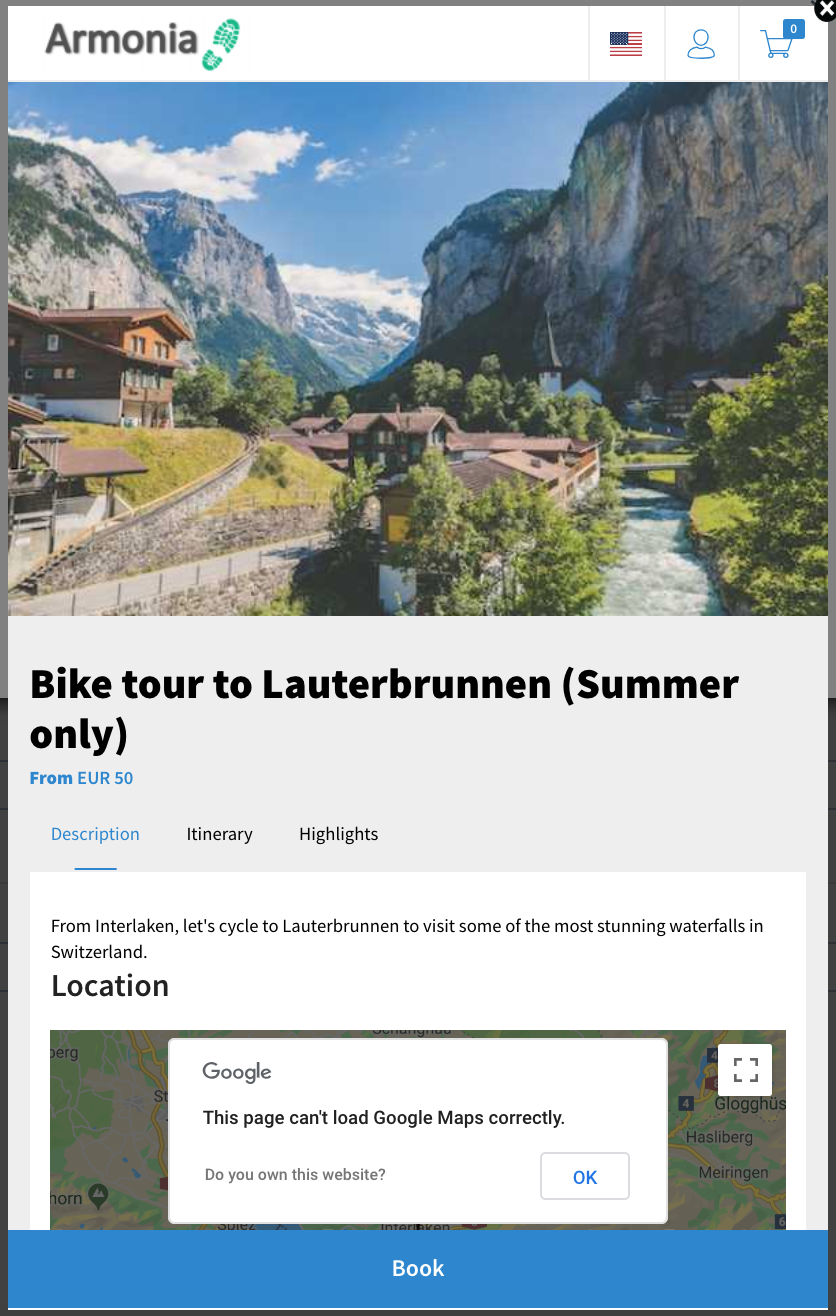Switch to the Itinerary tab
The width and height of the screenshot is (836, 1316).
coord(219,834)
